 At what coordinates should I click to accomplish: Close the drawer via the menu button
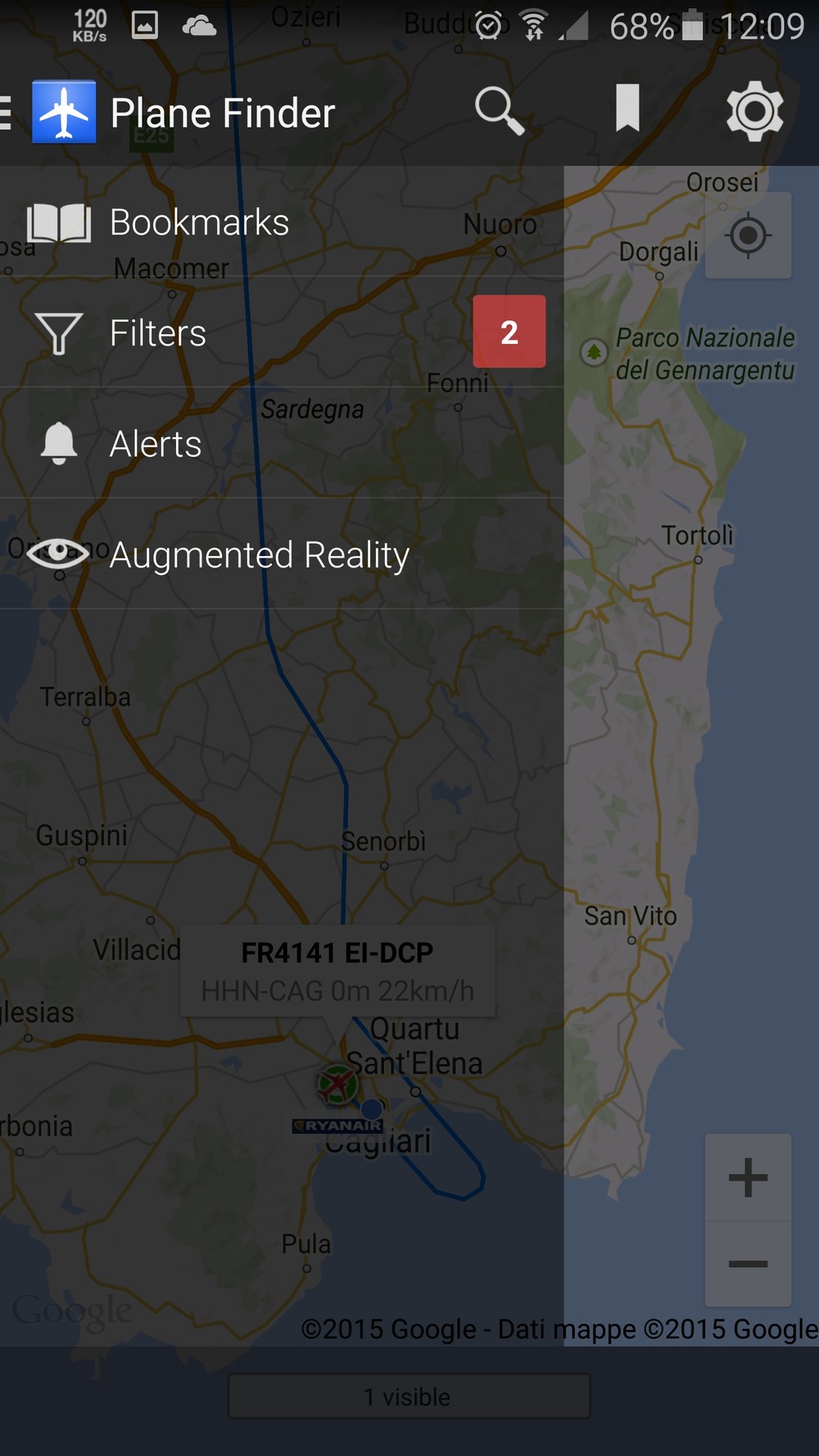[8, 113]
